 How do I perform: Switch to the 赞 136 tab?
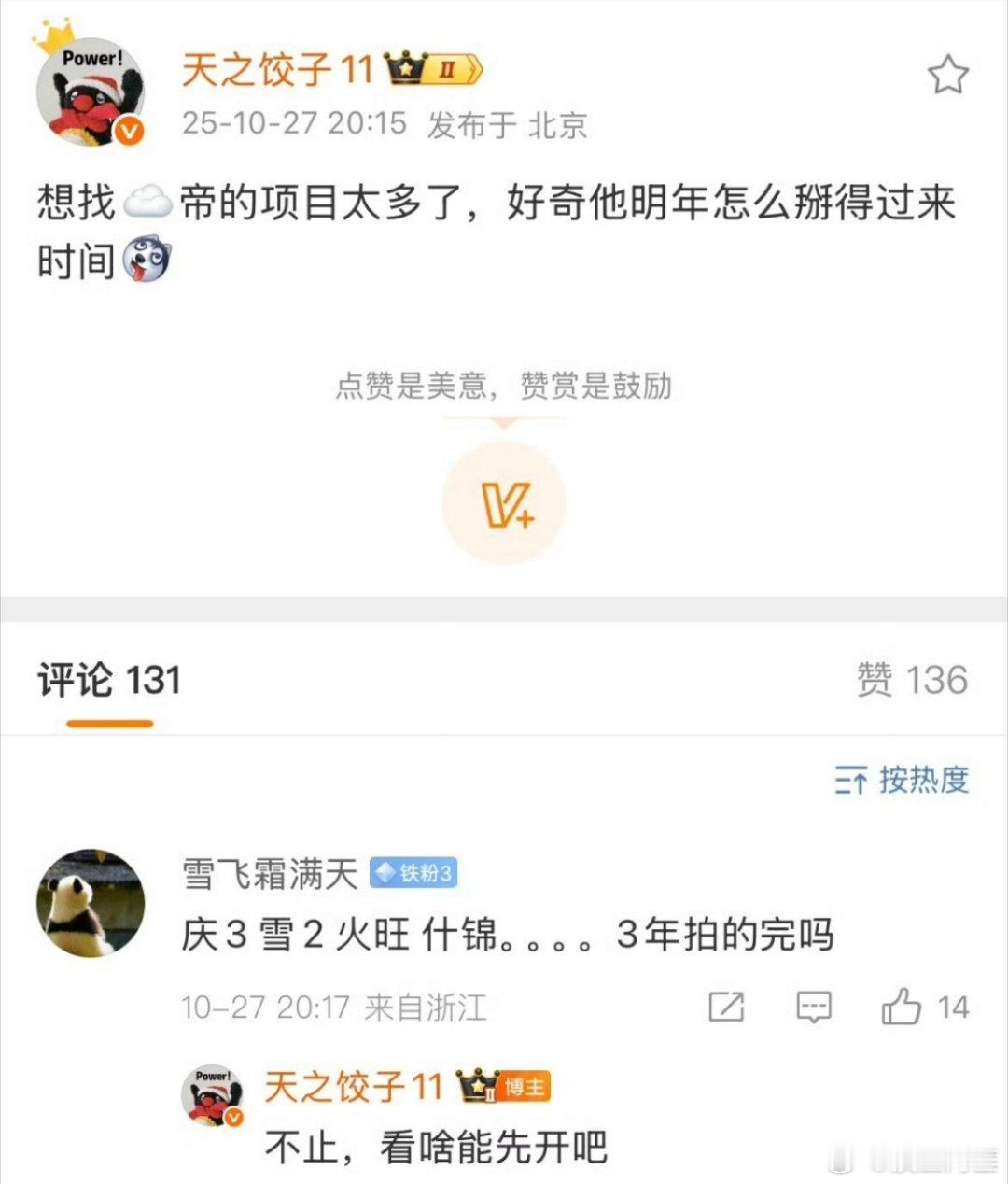click(912, 680)
